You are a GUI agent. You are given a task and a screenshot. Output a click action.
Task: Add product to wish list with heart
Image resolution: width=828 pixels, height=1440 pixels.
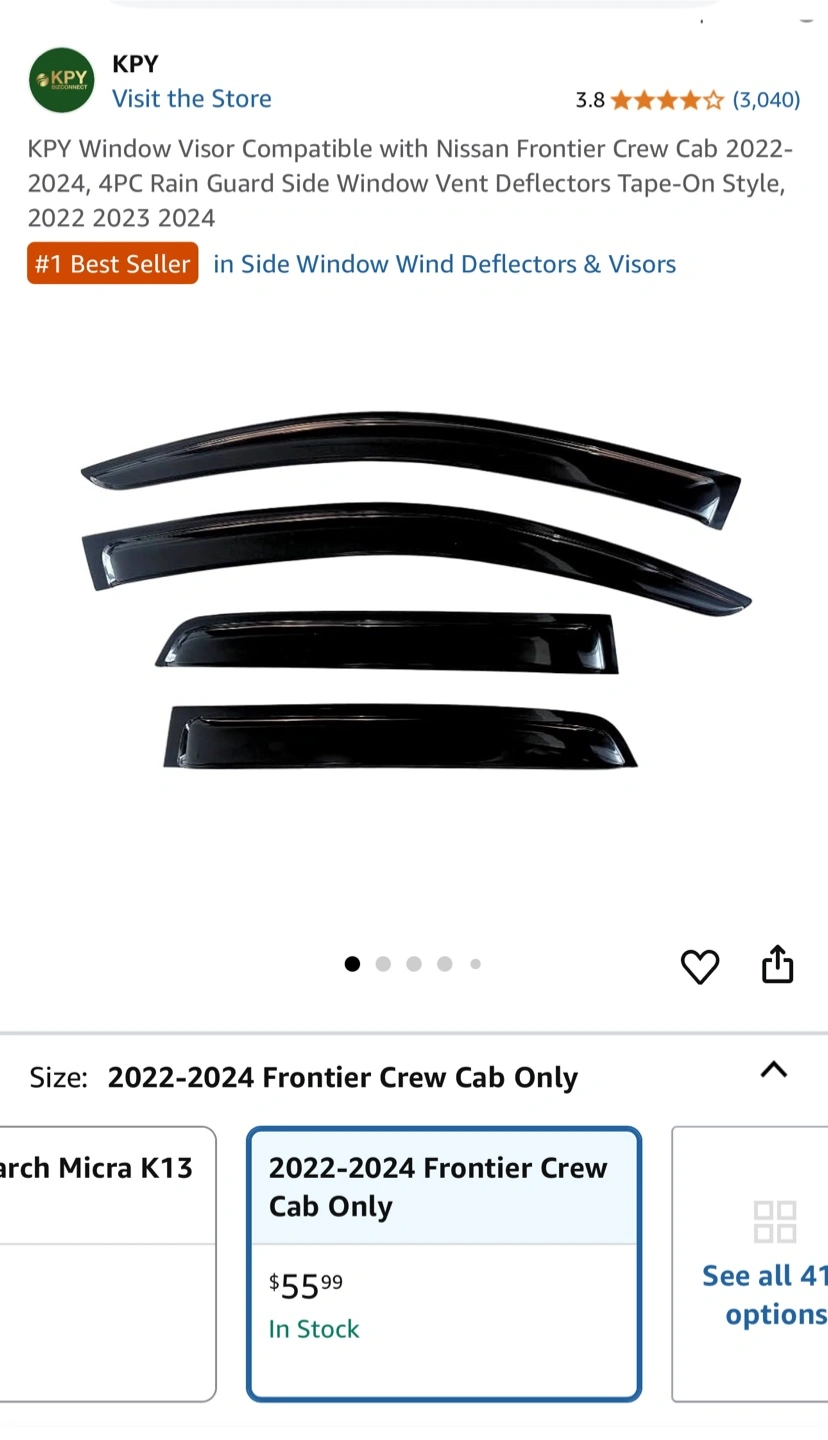700,966
